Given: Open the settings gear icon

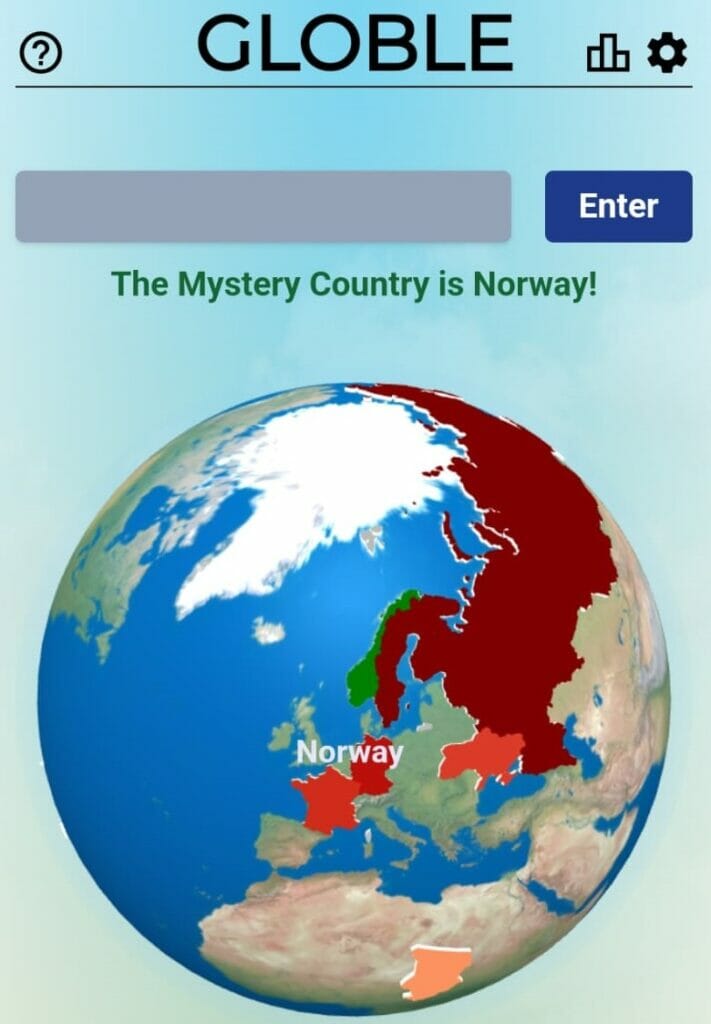Looking at the screenshot, I should (667, 52).
